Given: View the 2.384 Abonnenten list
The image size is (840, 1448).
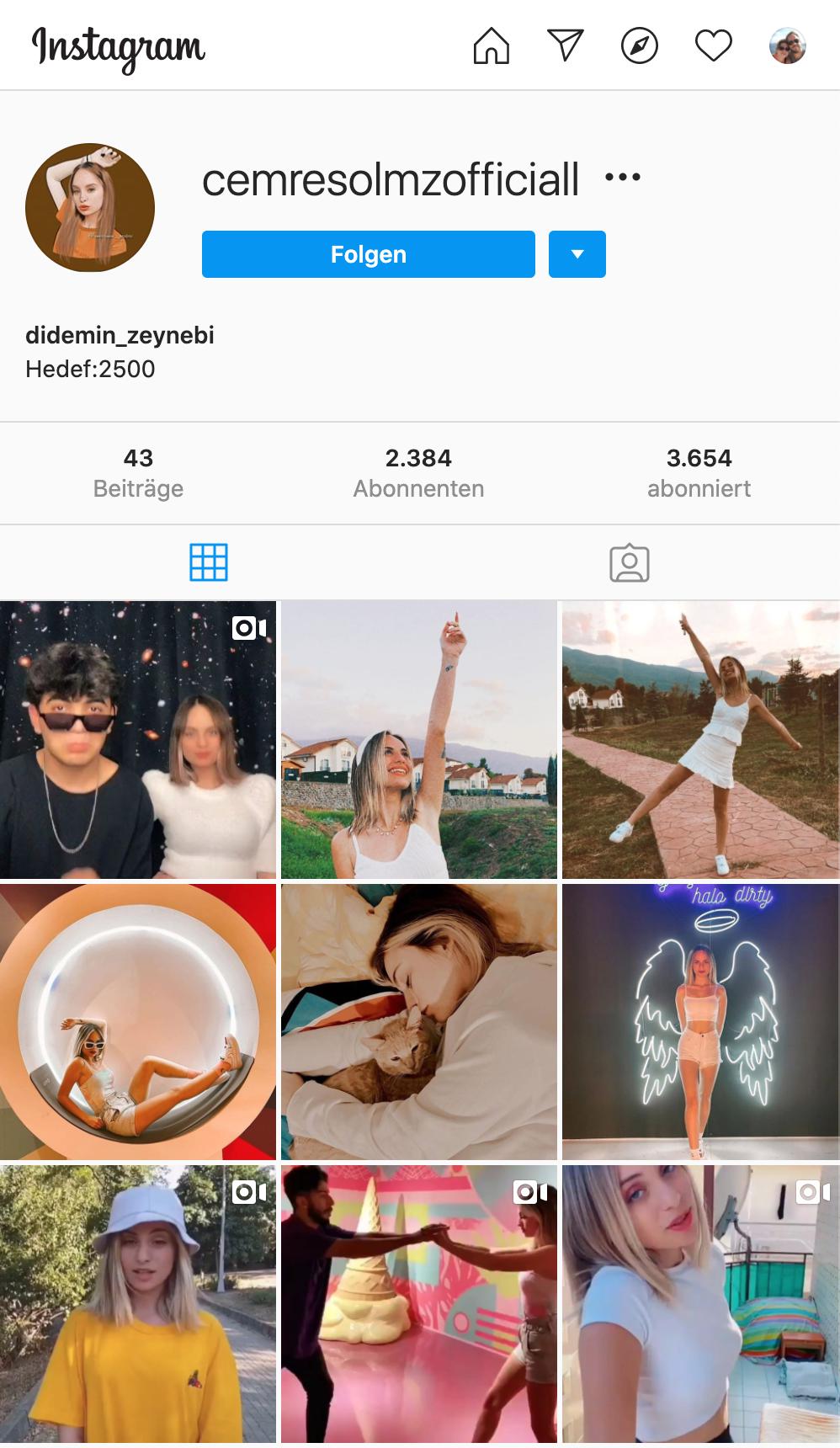Looking at the screenshot, I should click(418, 472).
